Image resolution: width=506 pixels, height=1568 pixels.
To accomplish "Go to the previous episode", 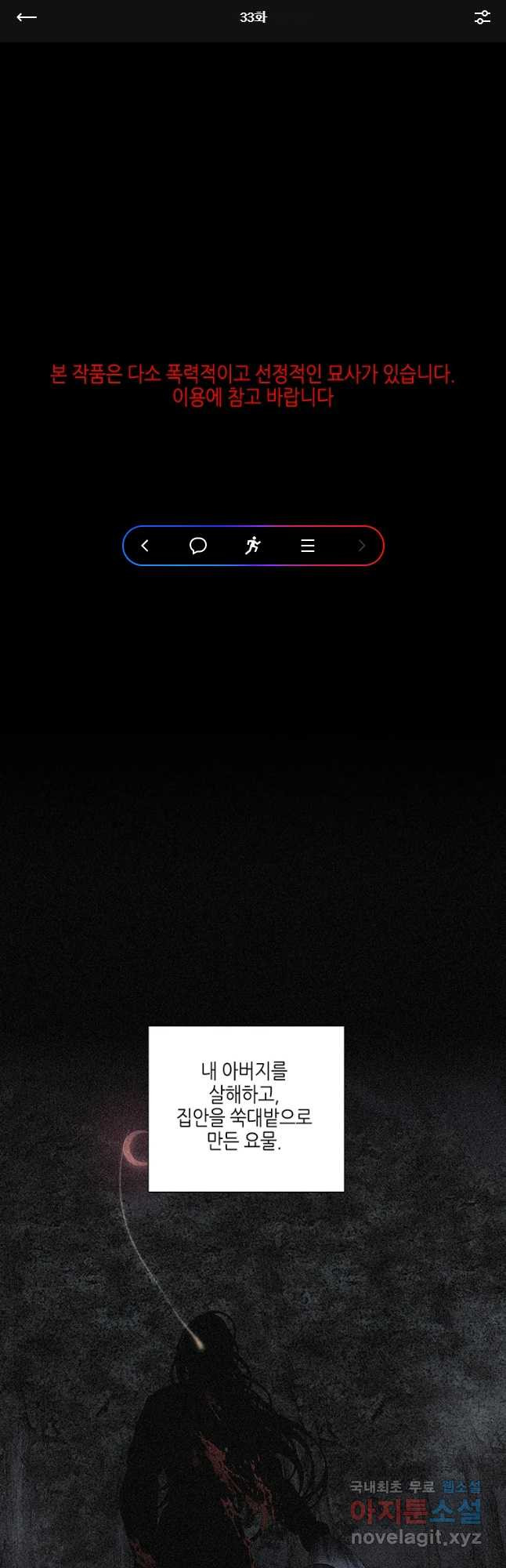I will [145, 546].
